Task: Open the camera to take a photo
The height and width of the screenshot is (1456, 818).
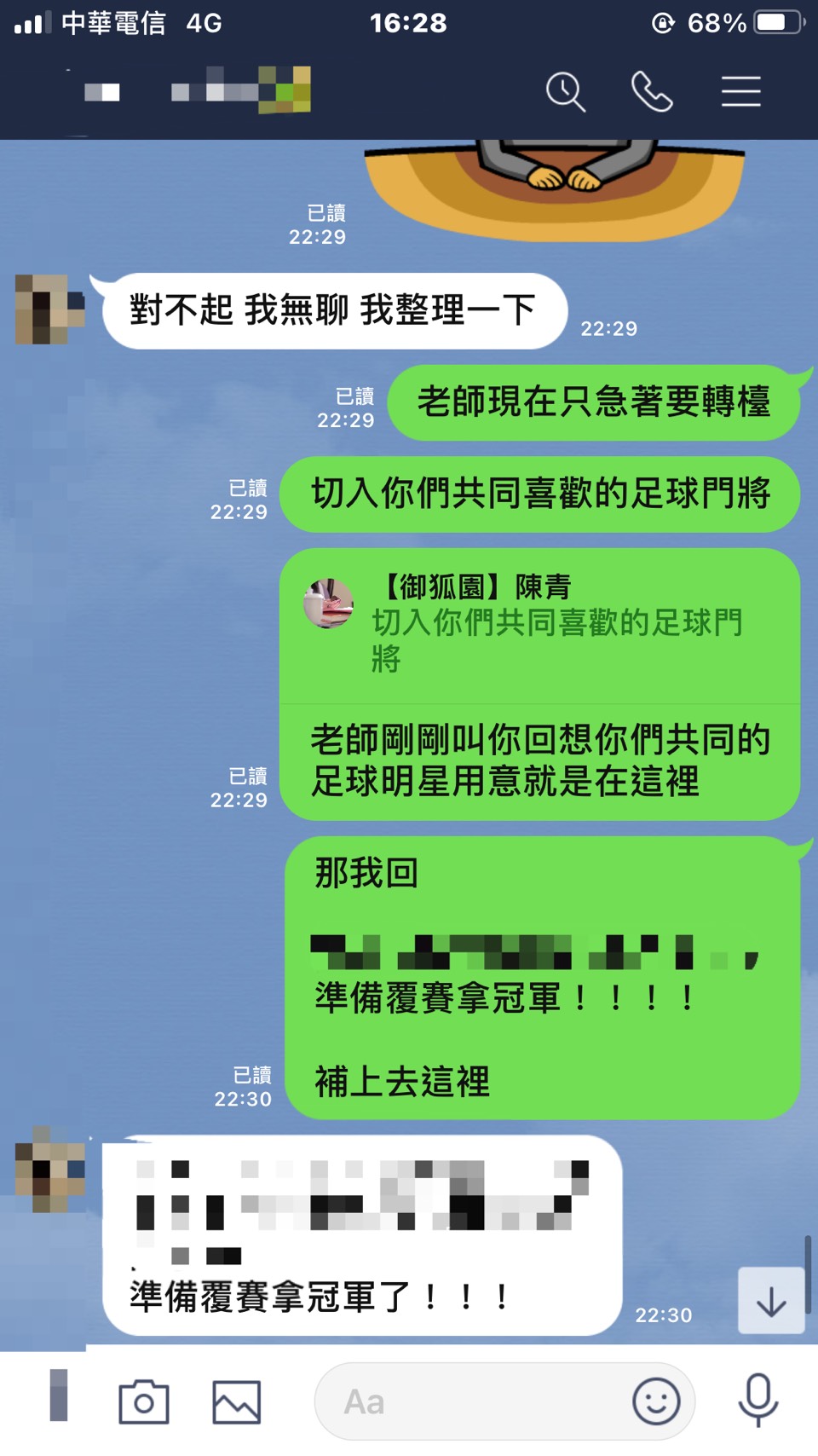Action: [x=143, y=1401]
